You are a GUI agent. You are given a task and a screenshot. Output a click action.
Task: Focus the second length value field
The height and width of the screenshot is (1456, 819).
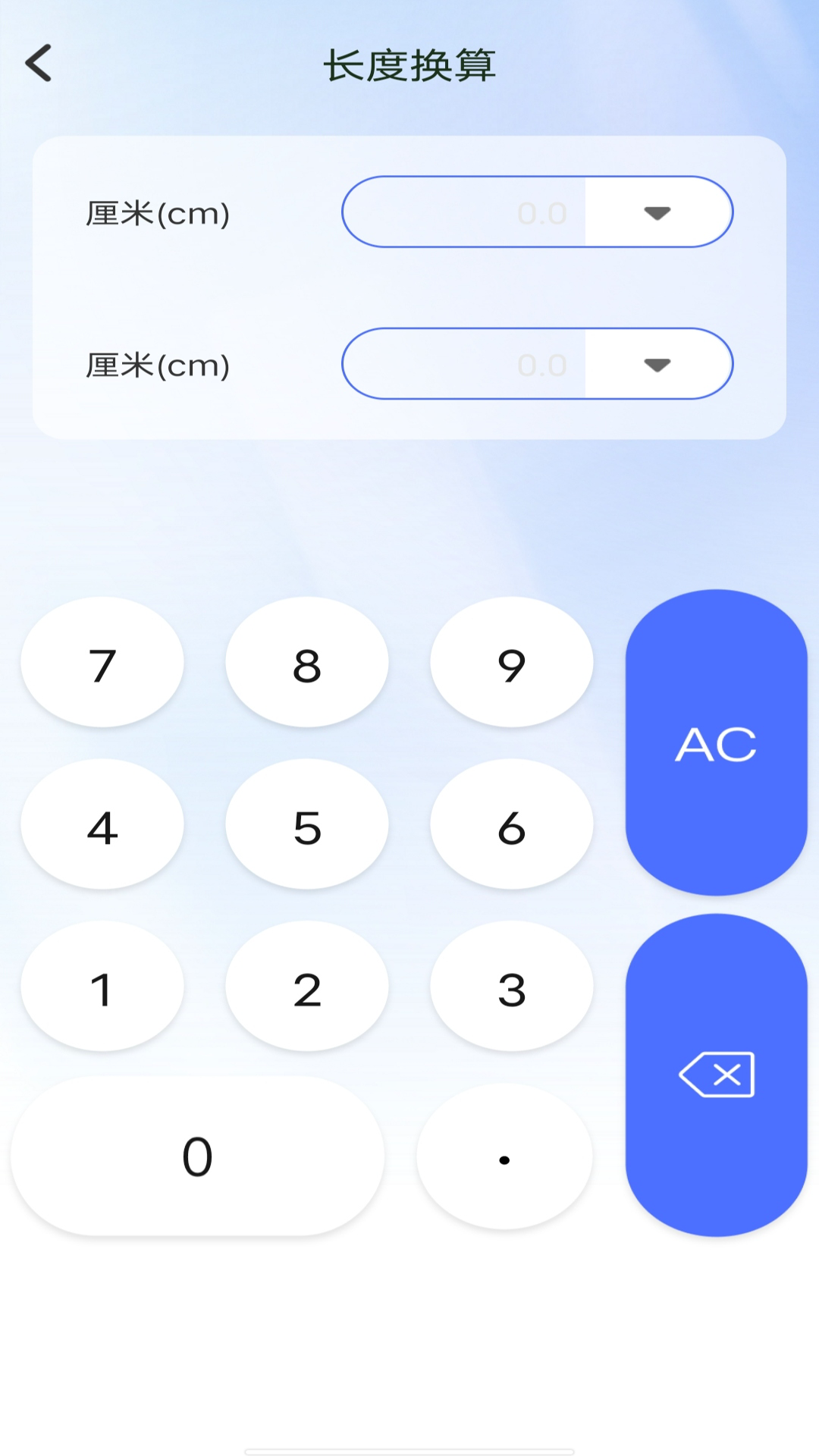(x=464, y=365)
